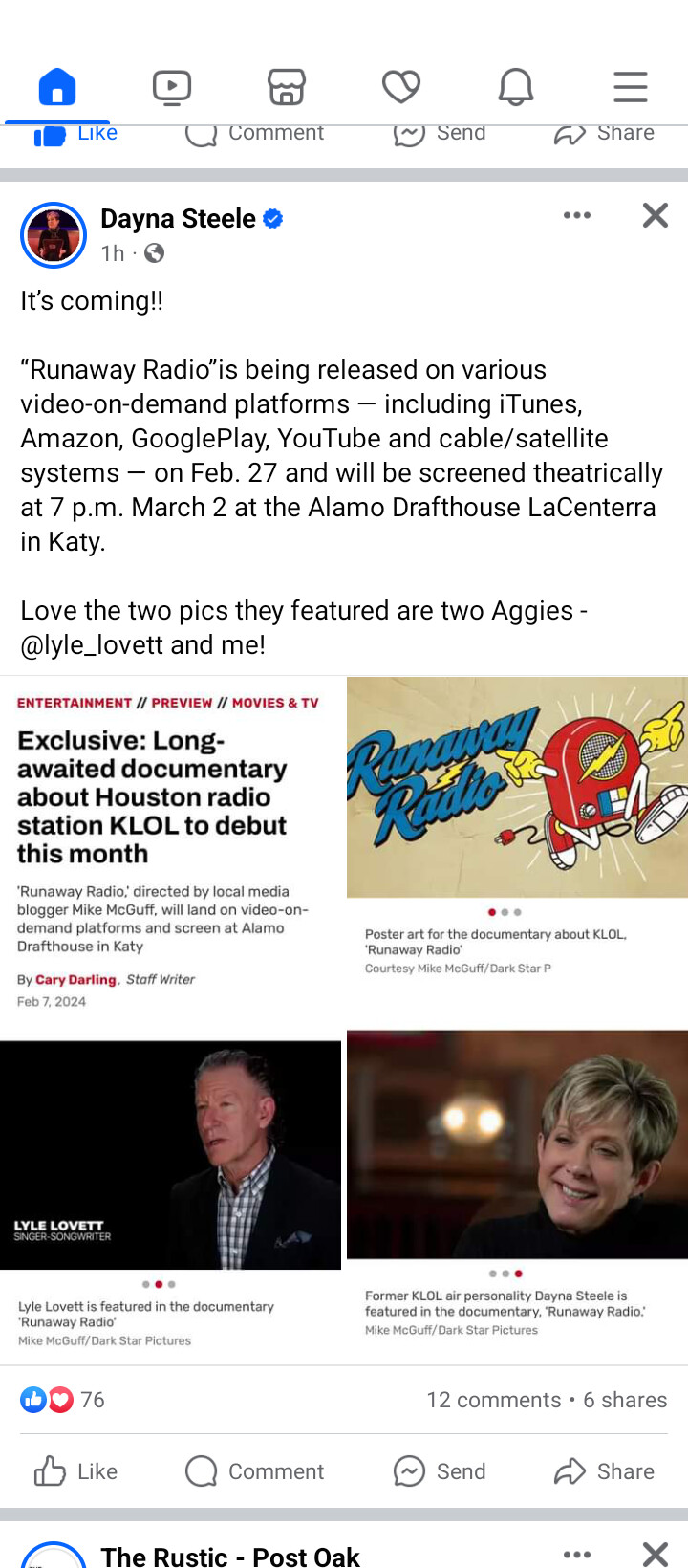Hide Dayna Steele's post

click(x=656, y=216)
